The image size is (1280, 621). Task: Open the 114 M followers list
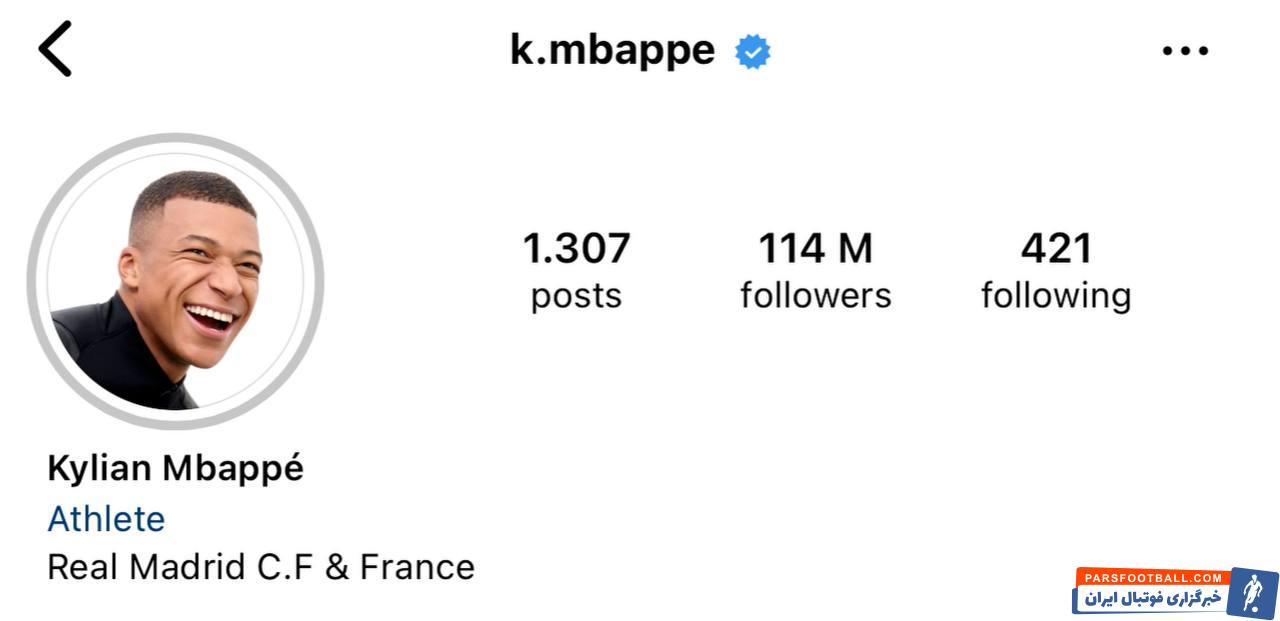point(815,271)
